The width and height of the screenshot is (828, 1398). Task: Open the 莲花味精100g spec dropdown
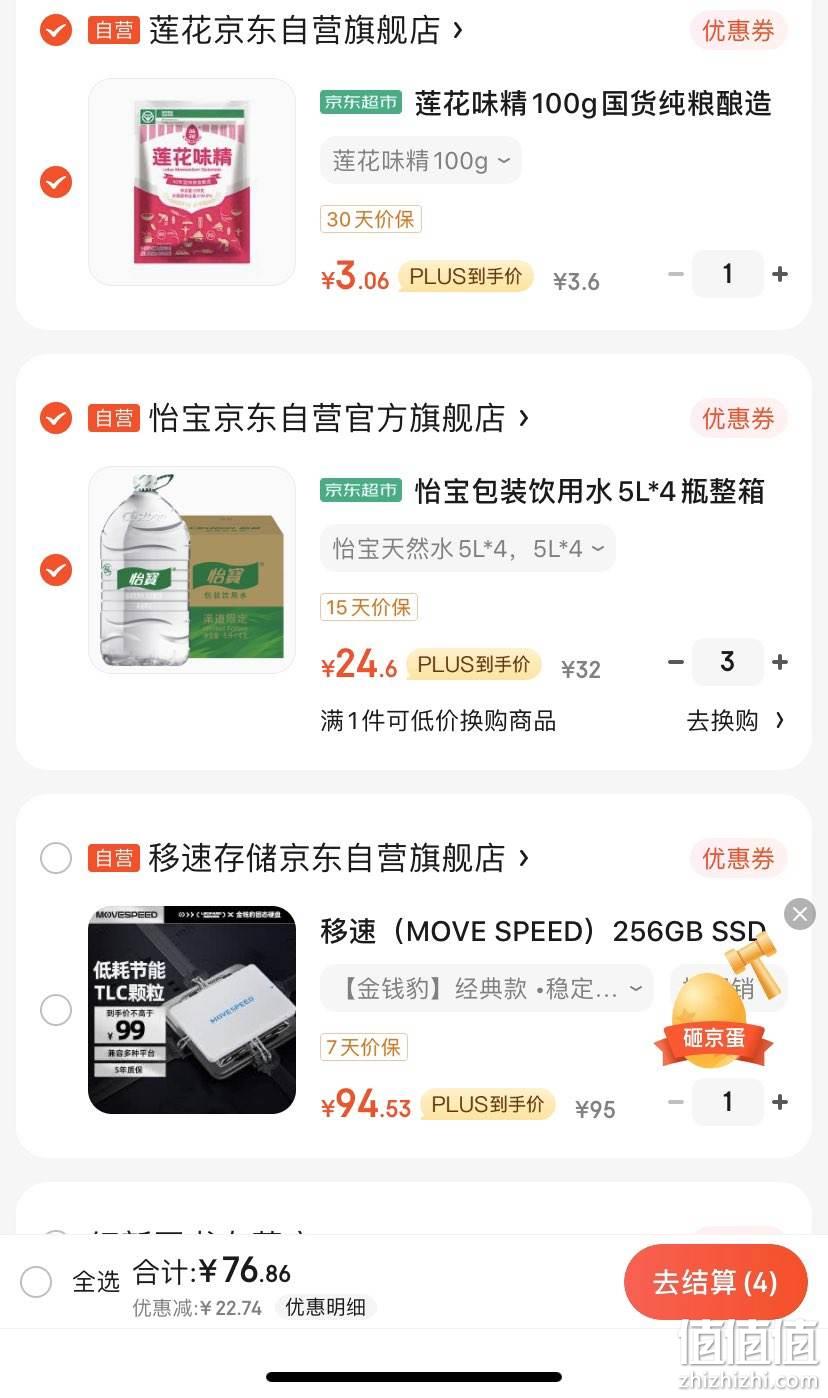[421, 160]
